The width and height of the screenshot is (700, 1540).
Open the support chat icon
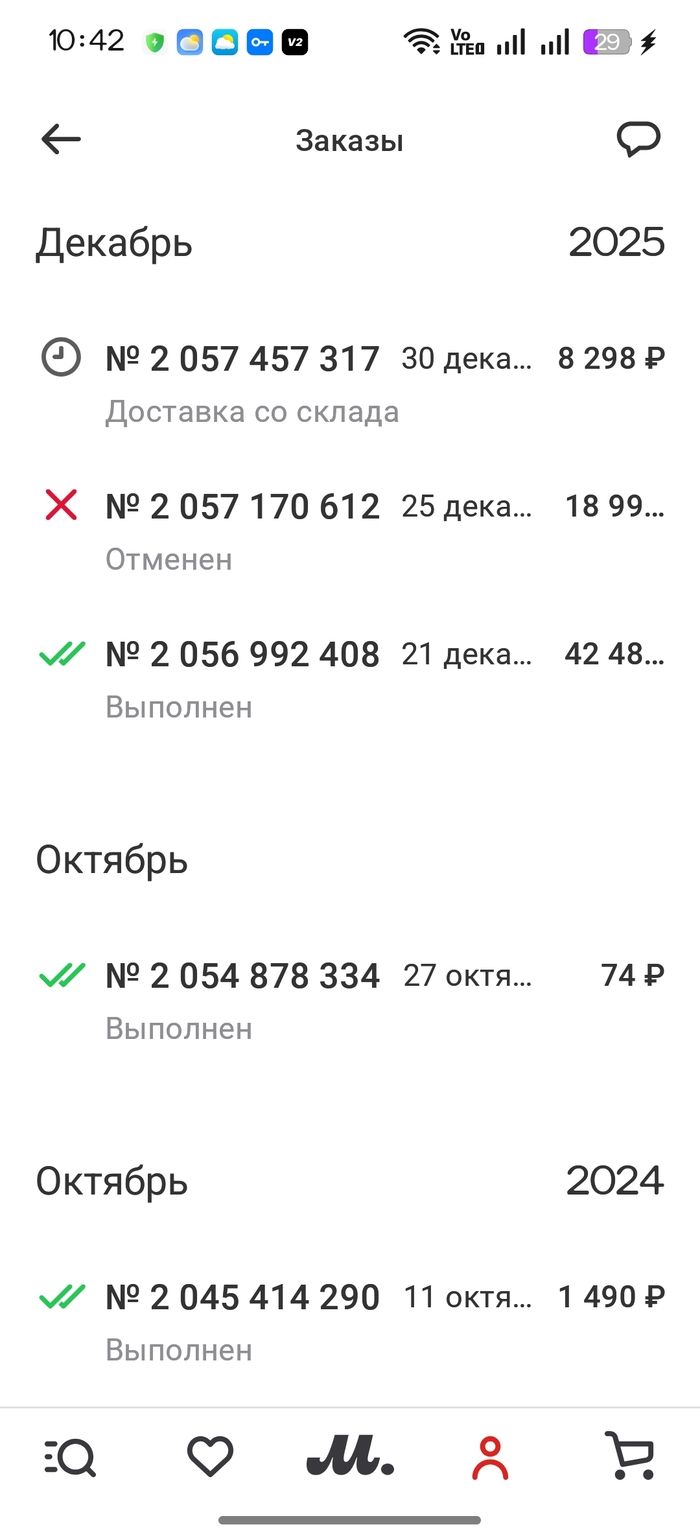click(638, 140)
